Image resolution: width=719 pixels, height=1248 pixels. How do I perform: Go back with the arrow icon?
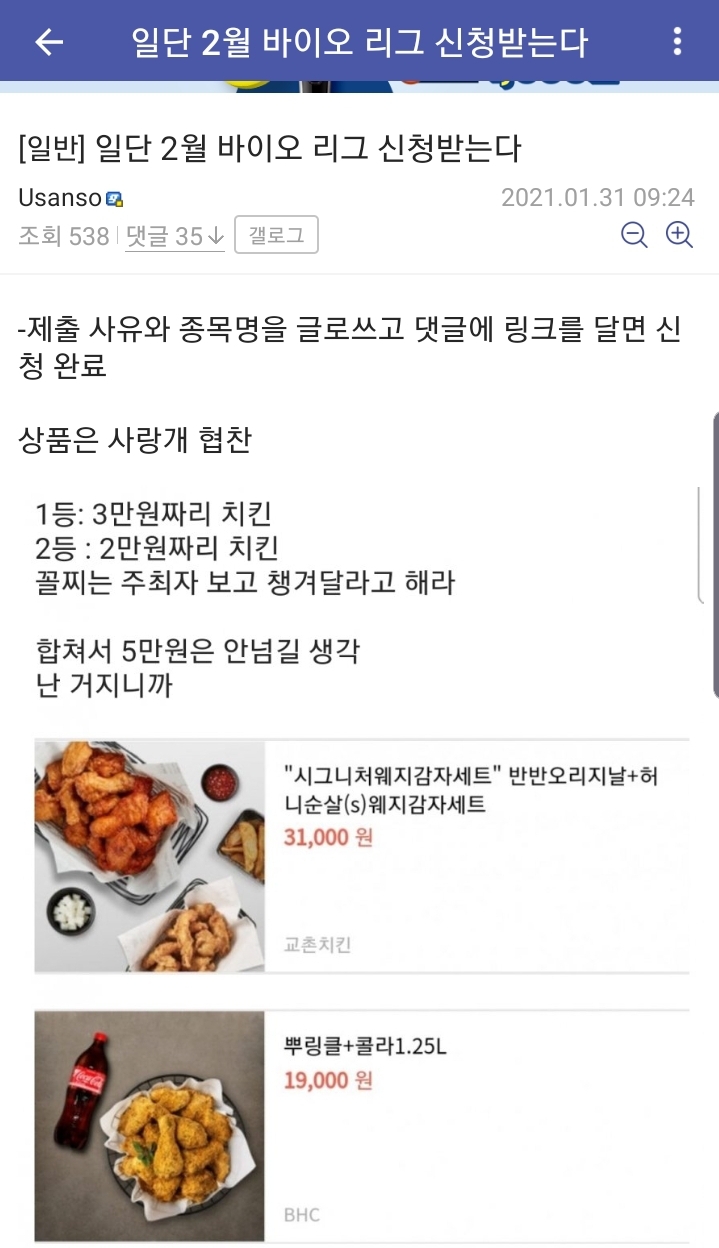coord(49,41)
